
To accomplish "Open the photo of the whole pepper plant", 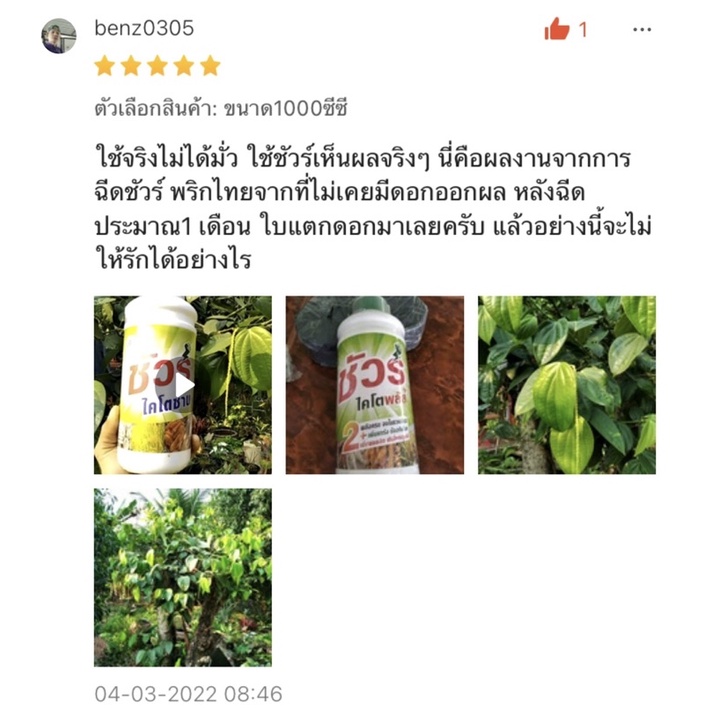I will coord(183,578).
